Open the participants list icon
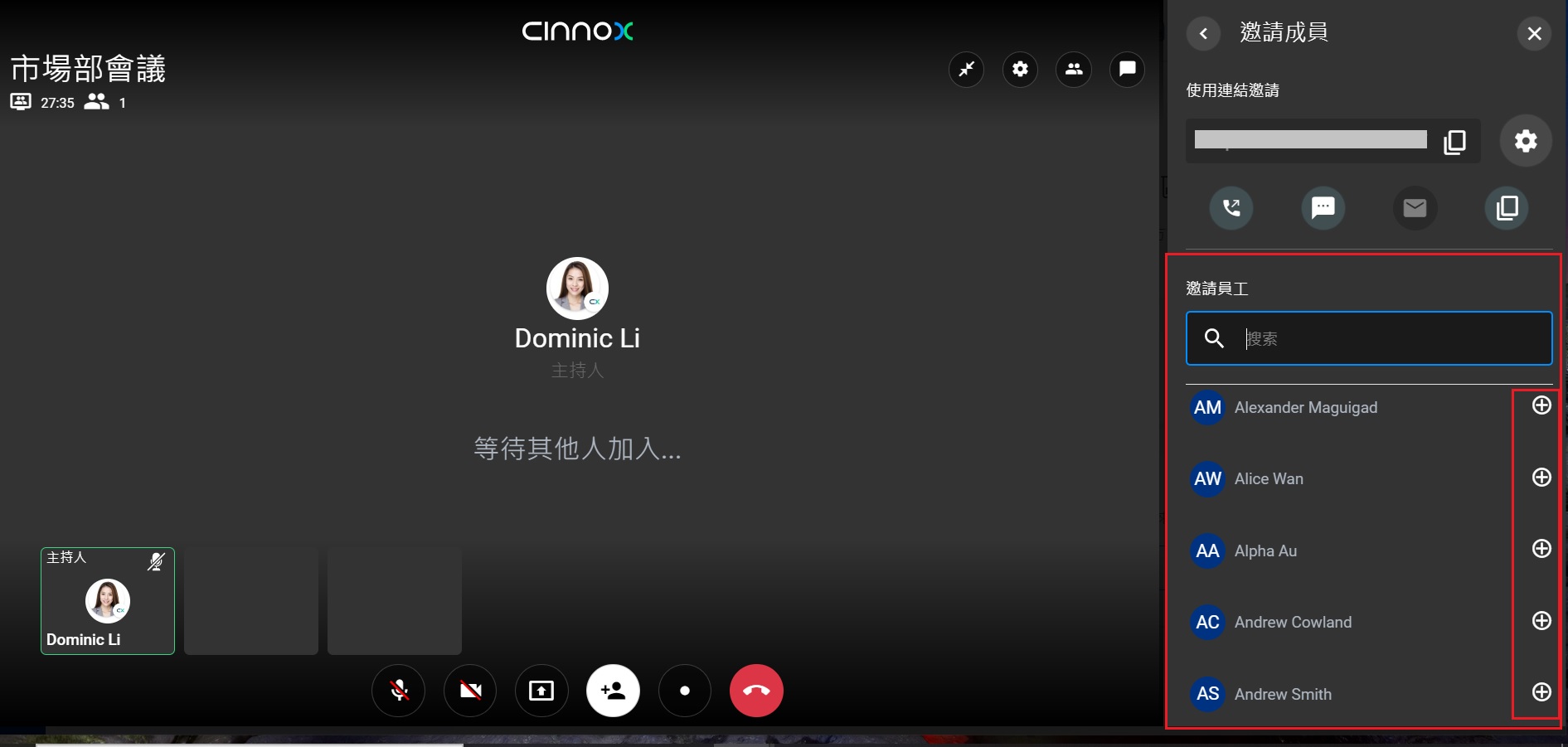 (1074, 69)
